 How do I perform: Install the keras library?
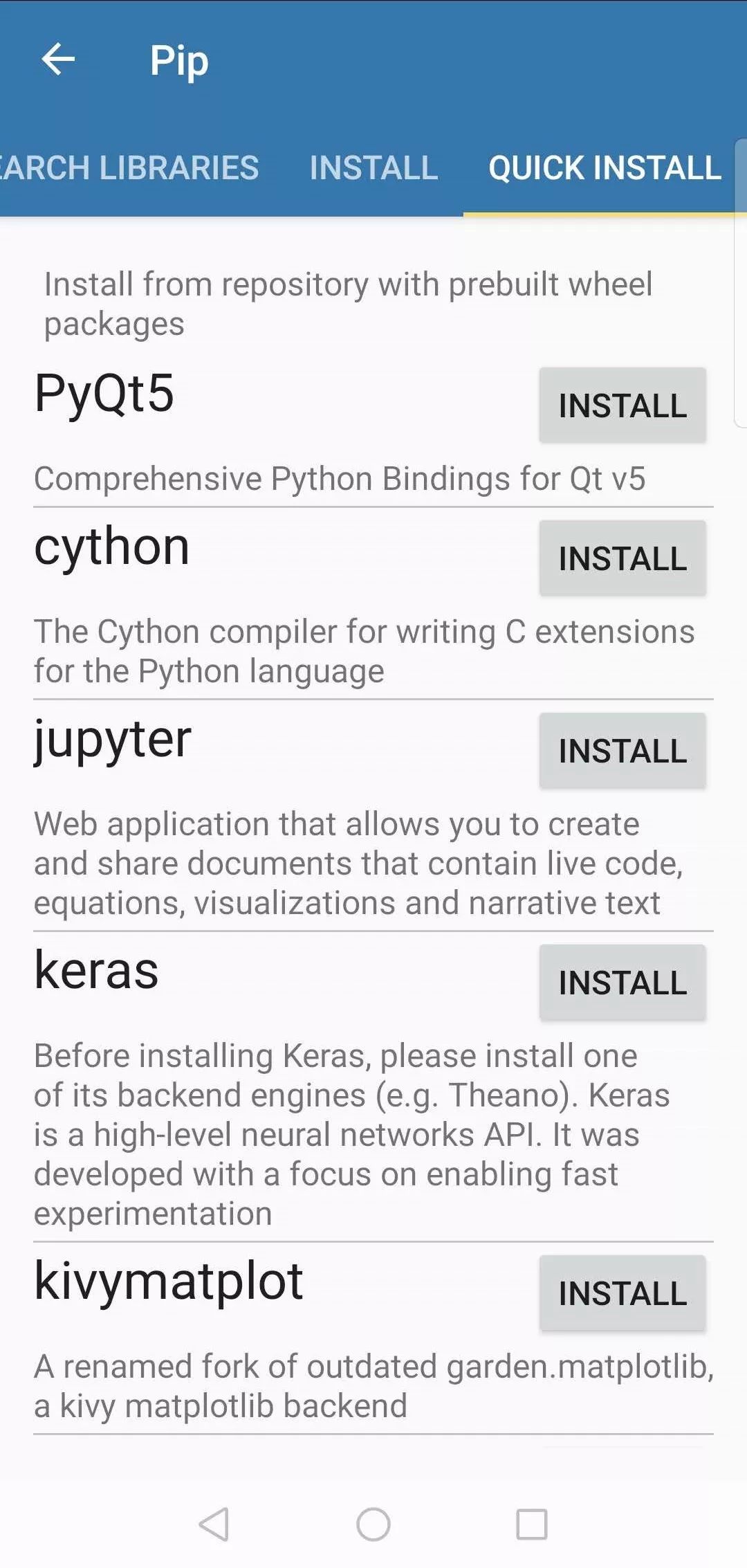[622, 983]
